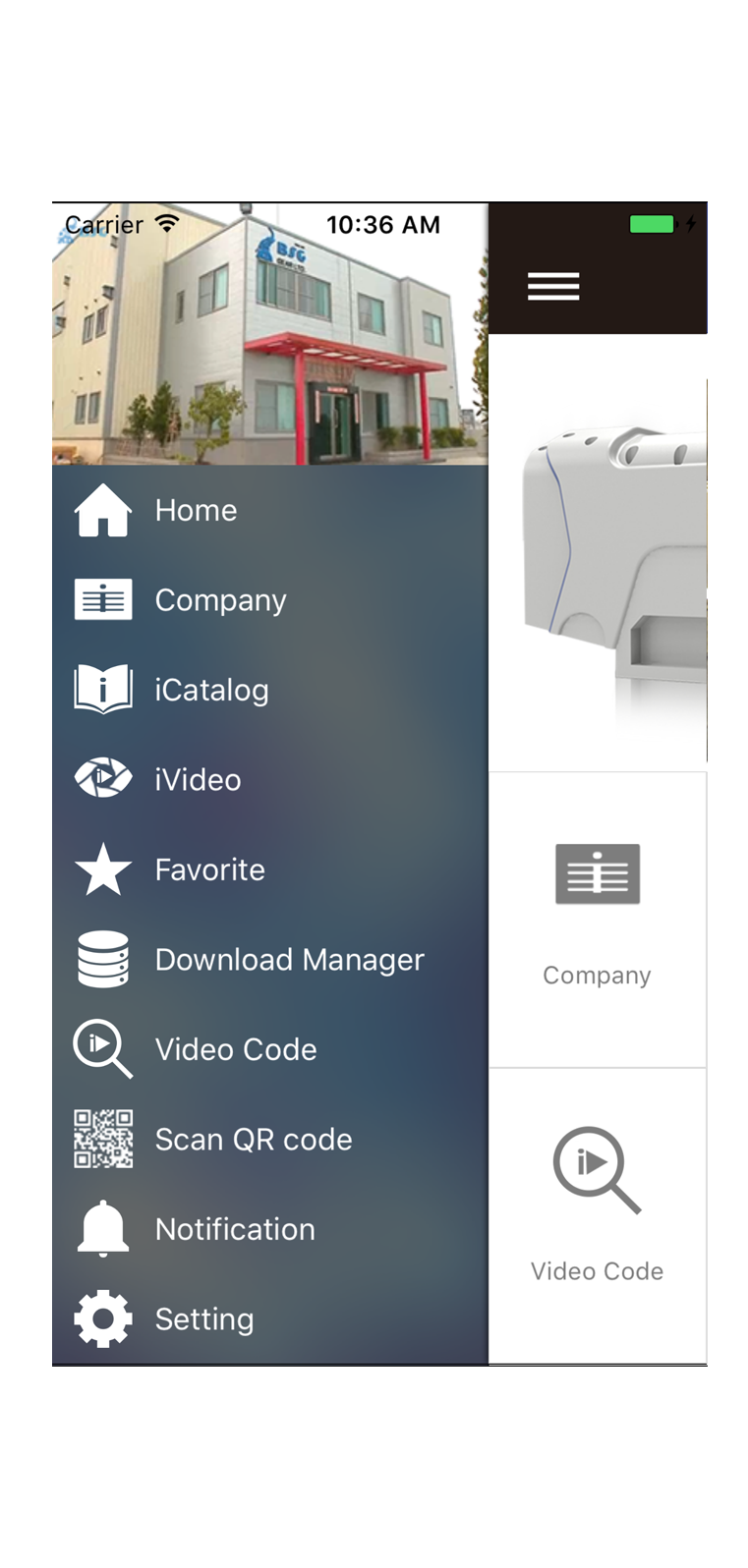Open the Favorite list
This screenshot has width=748, height=1568.
point(208,869)
